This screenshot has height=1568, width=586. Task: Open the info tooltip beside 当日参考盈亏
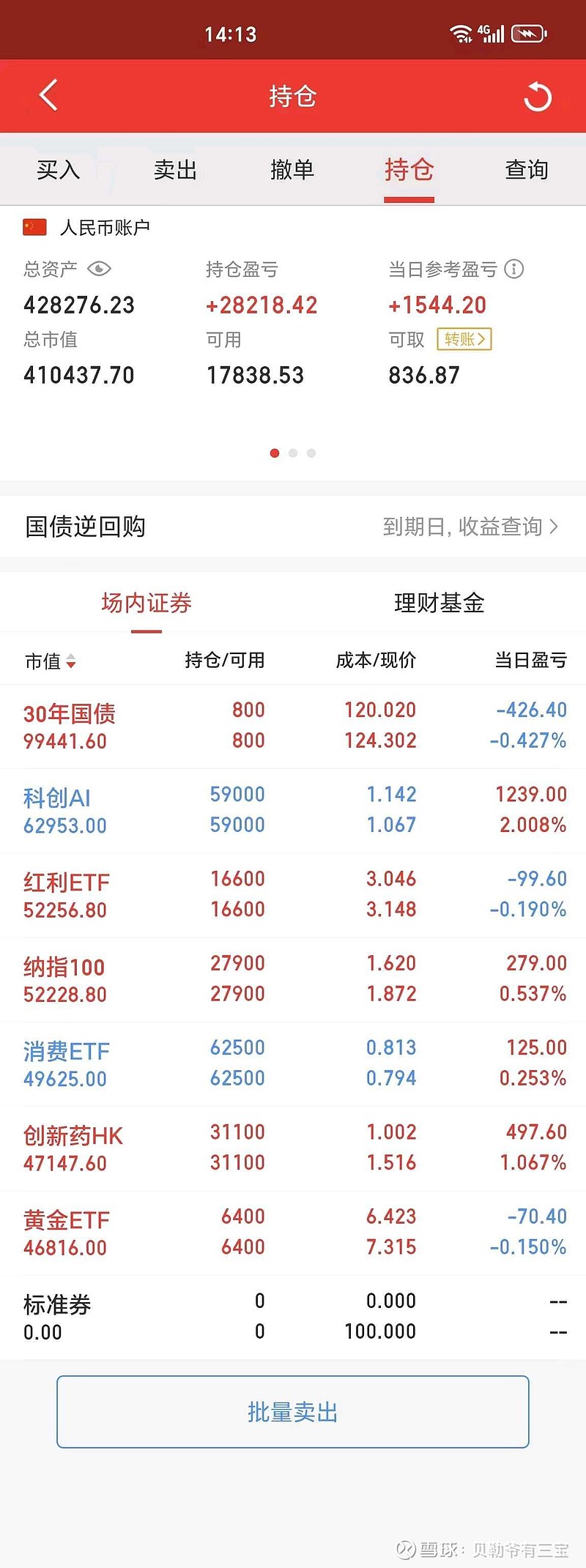point(515,269)
